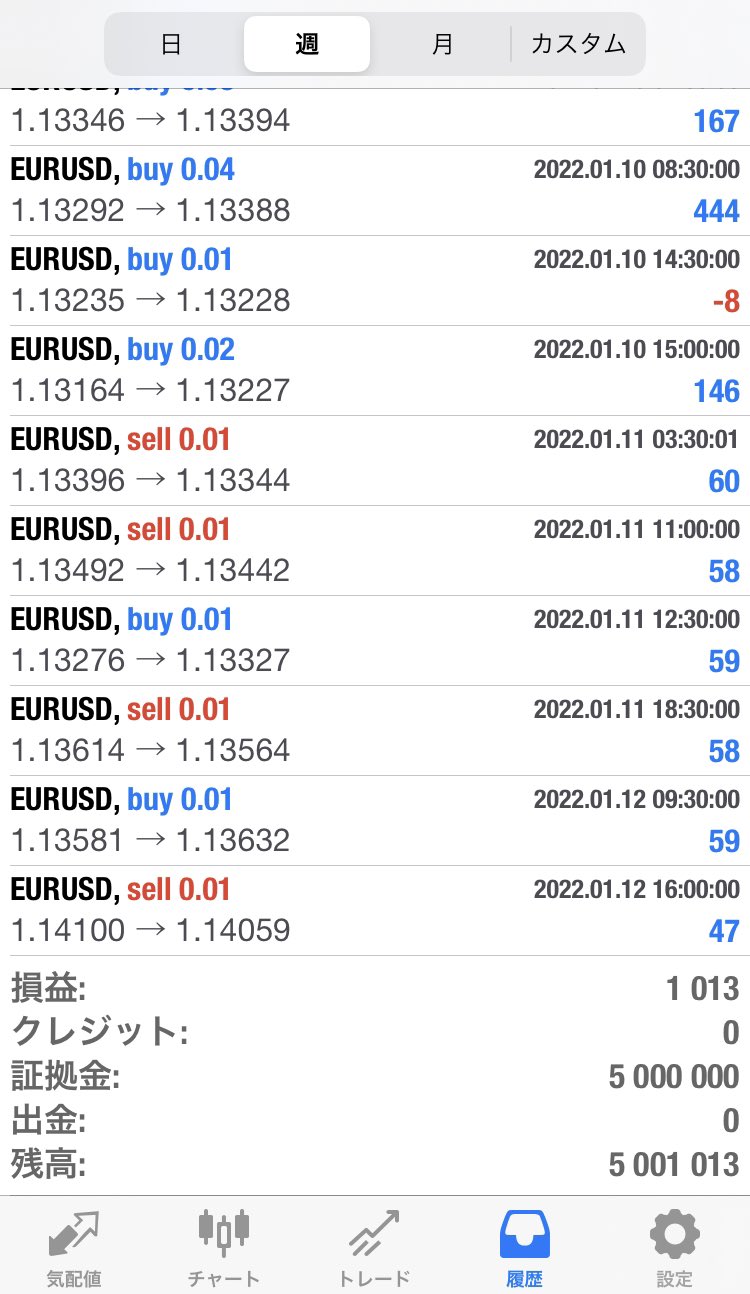The height and width of the screenshot is (1294, 750).
Task: Open the 設定 settings tab
Action: pos(674,1246)
